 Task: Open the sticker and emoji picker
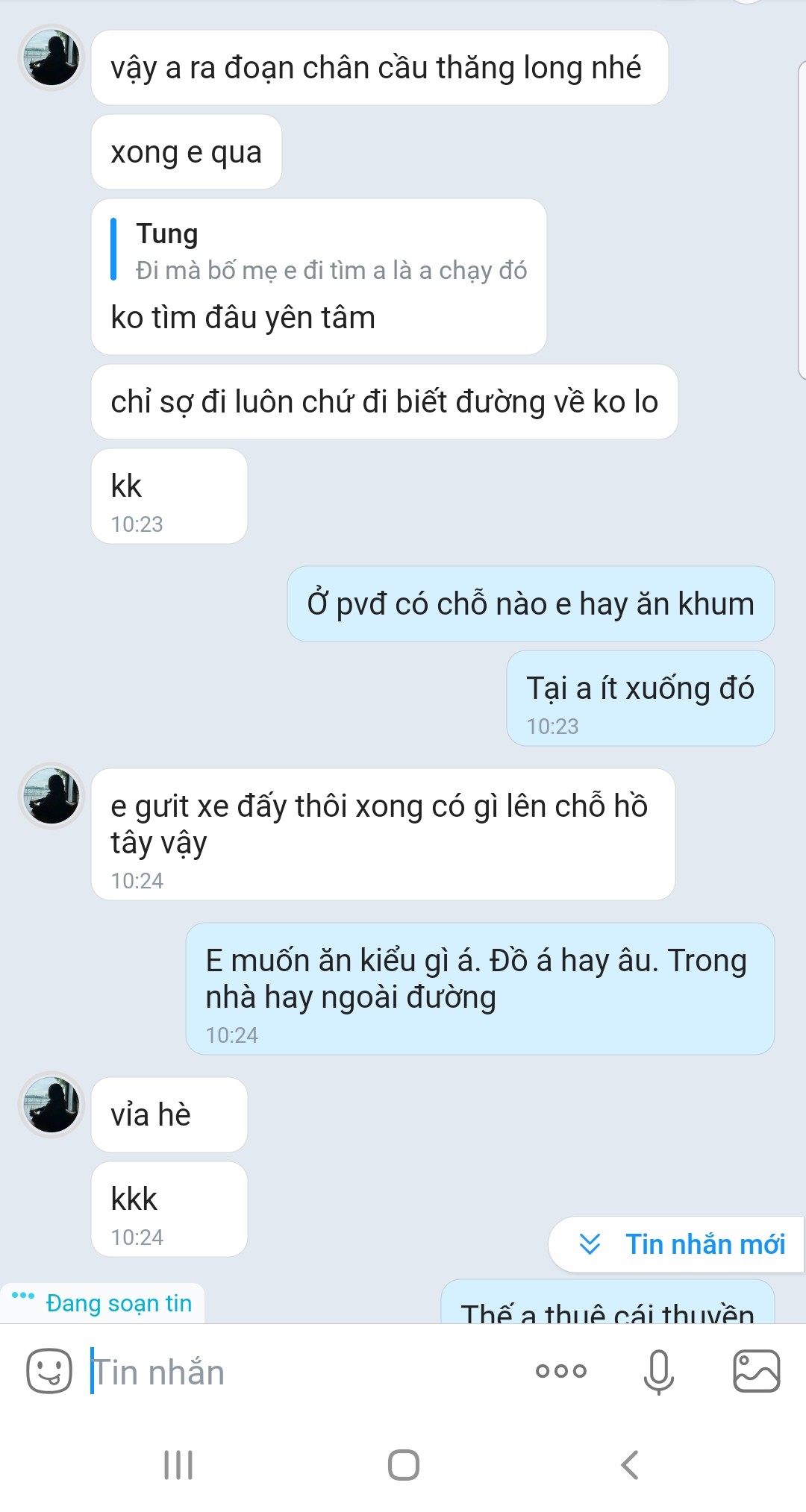(49, 1371)
